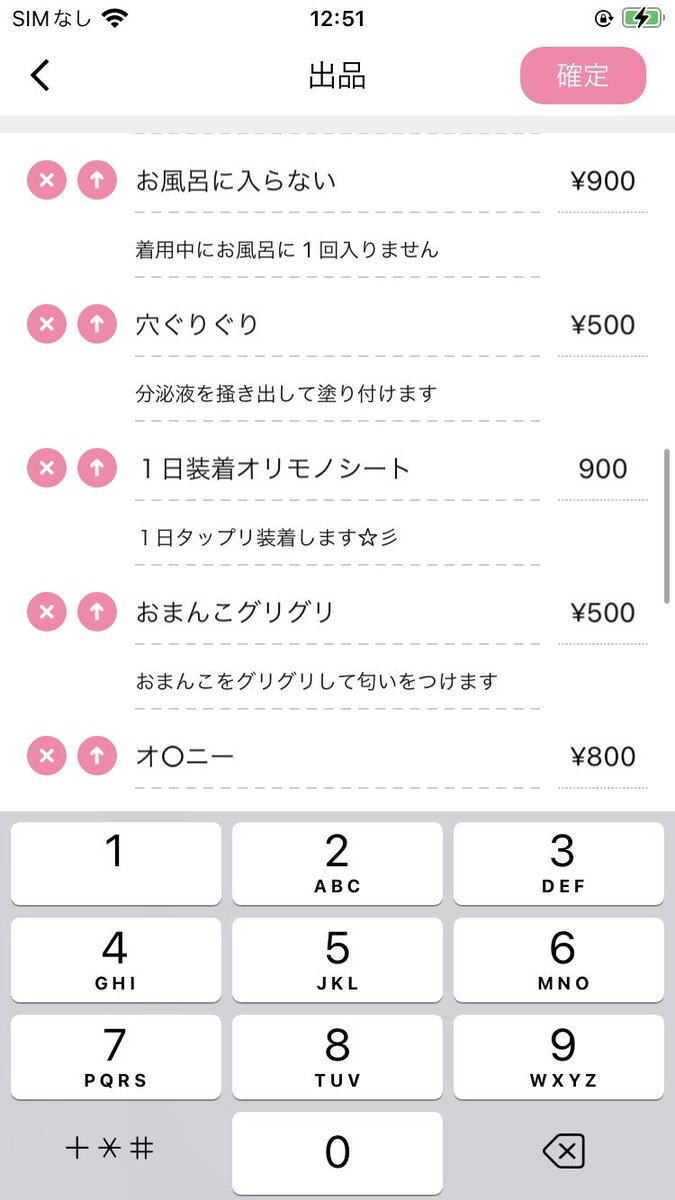The height and width of the screenshot is (1200, 675).
Task: Type digit 0 on the keypad
Action: pyautogui.click(x=337, y=1152)
